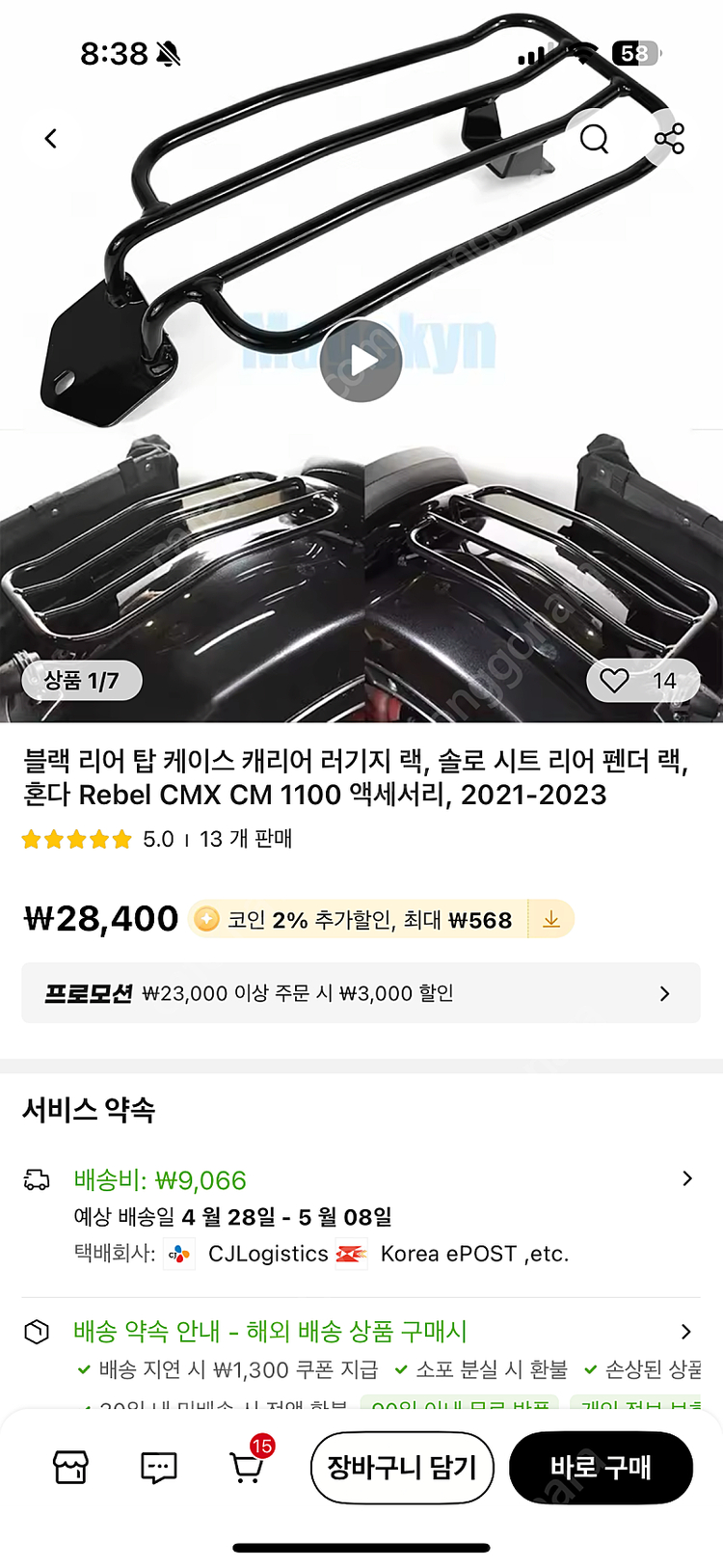Tap the shipping truck icon beside 배송비
The width and height of the screenshot is (723, 1568).
[39, 1178]
